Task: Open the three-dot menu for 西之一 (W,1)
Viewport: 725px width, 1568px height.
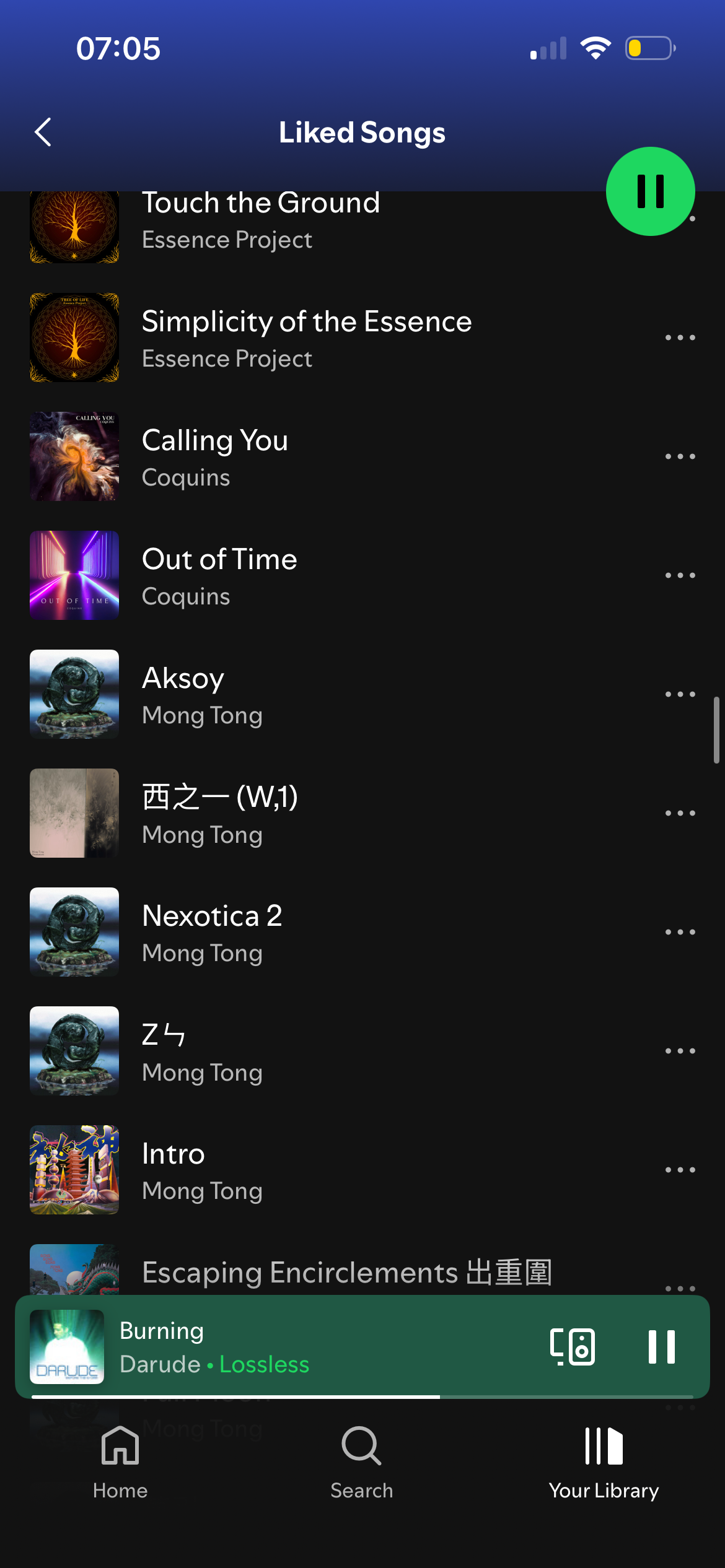Action: [x=680, y=813]
